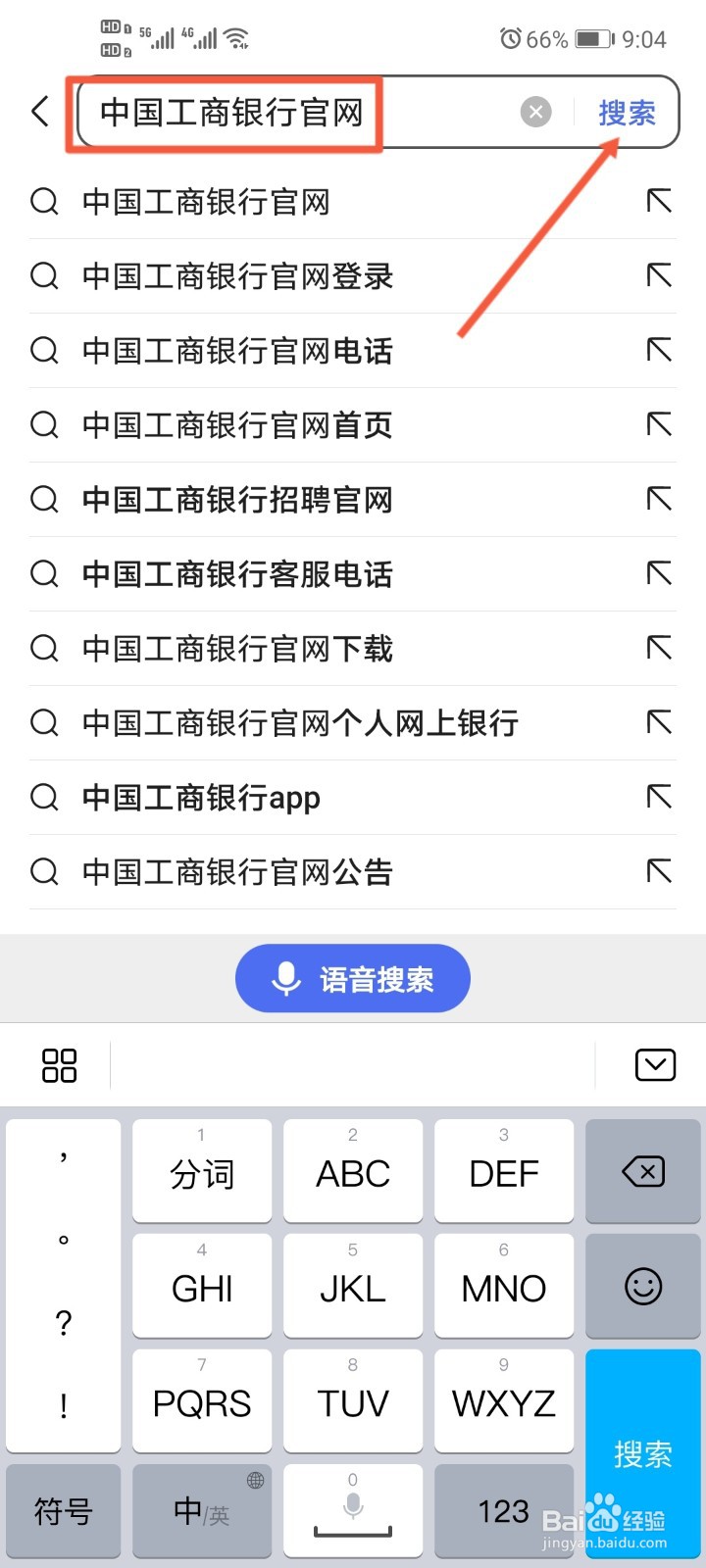
Task: Tap the 符号 symbols key
Action: [63, 1511]
